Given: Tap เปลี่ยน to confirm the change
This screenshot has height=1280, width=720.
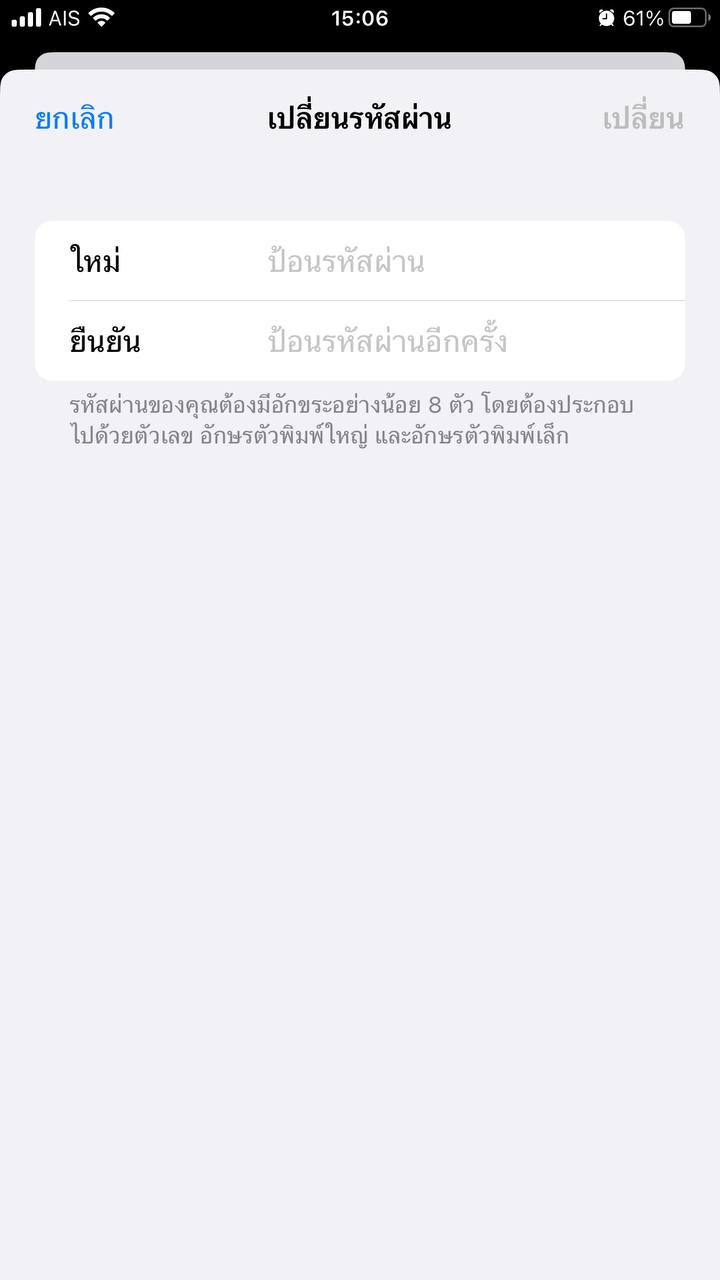Looking at the screenshot, I should [642, 119].
